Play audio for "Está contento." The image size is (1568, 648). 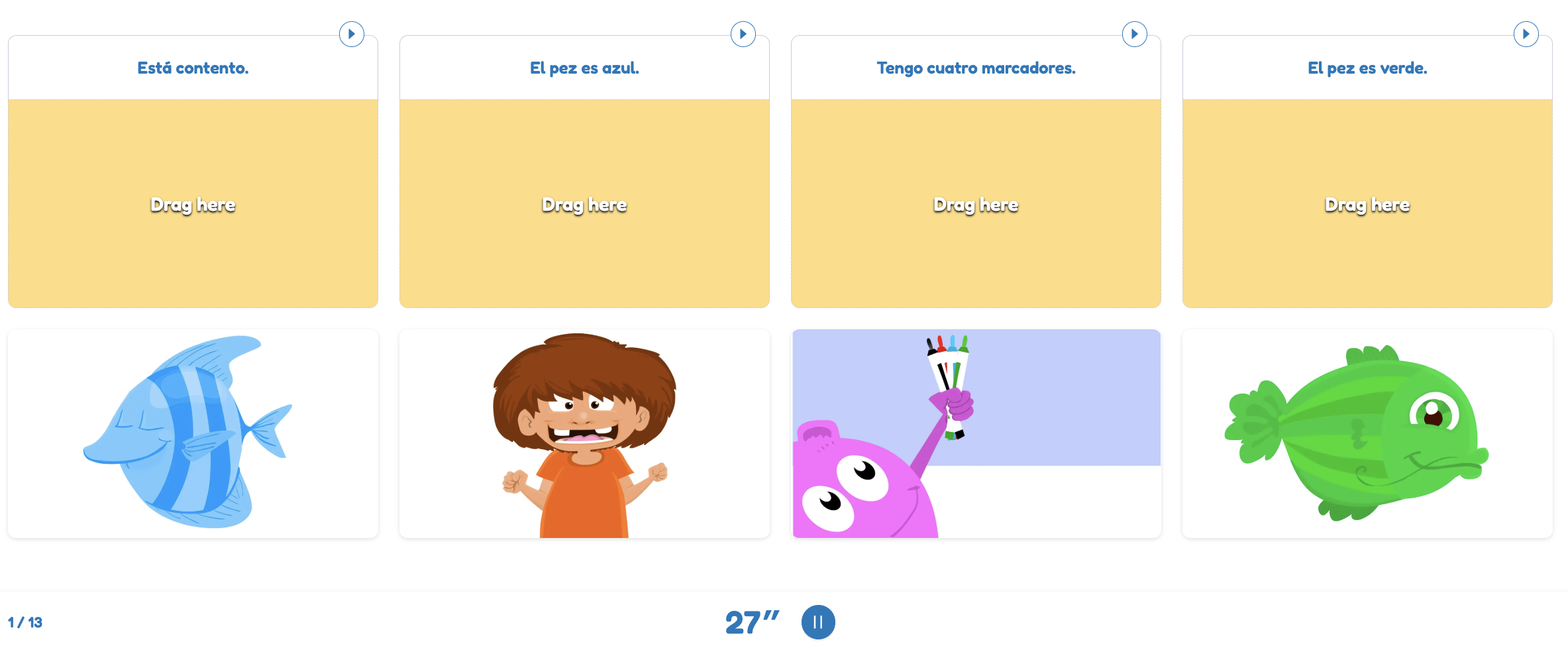pos(352,34)
